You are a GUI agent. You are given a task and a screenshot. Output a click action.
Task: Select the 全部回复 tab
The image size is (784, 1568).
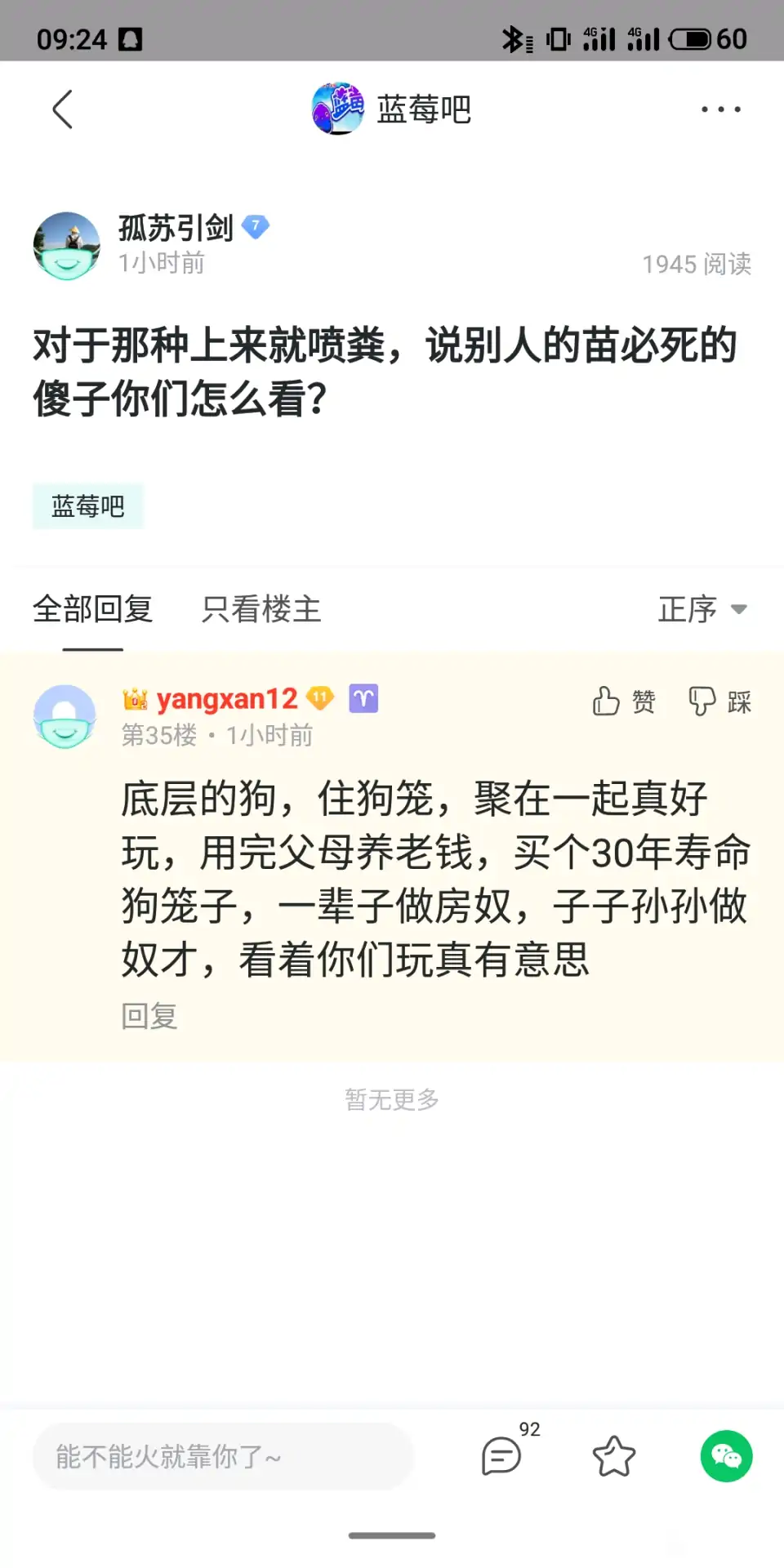tap(93, 609)
